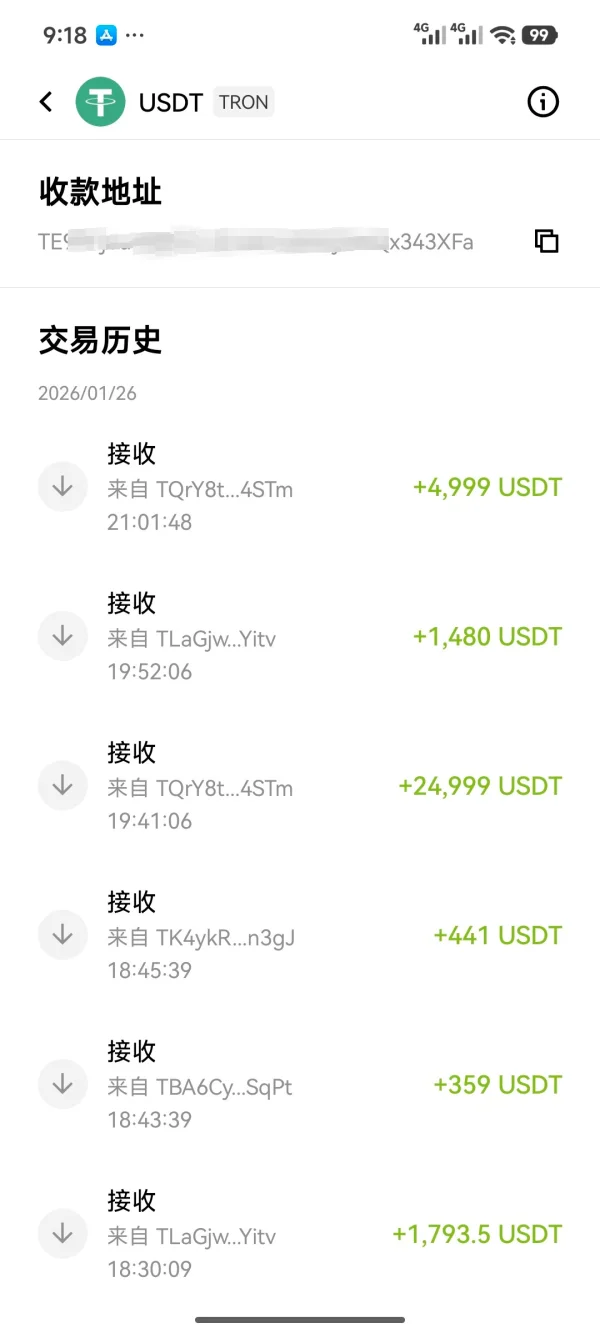600x1333 pixels.
Task: Open the +441 USDT transaction from TK4ykR
Action: pos(300,935)
